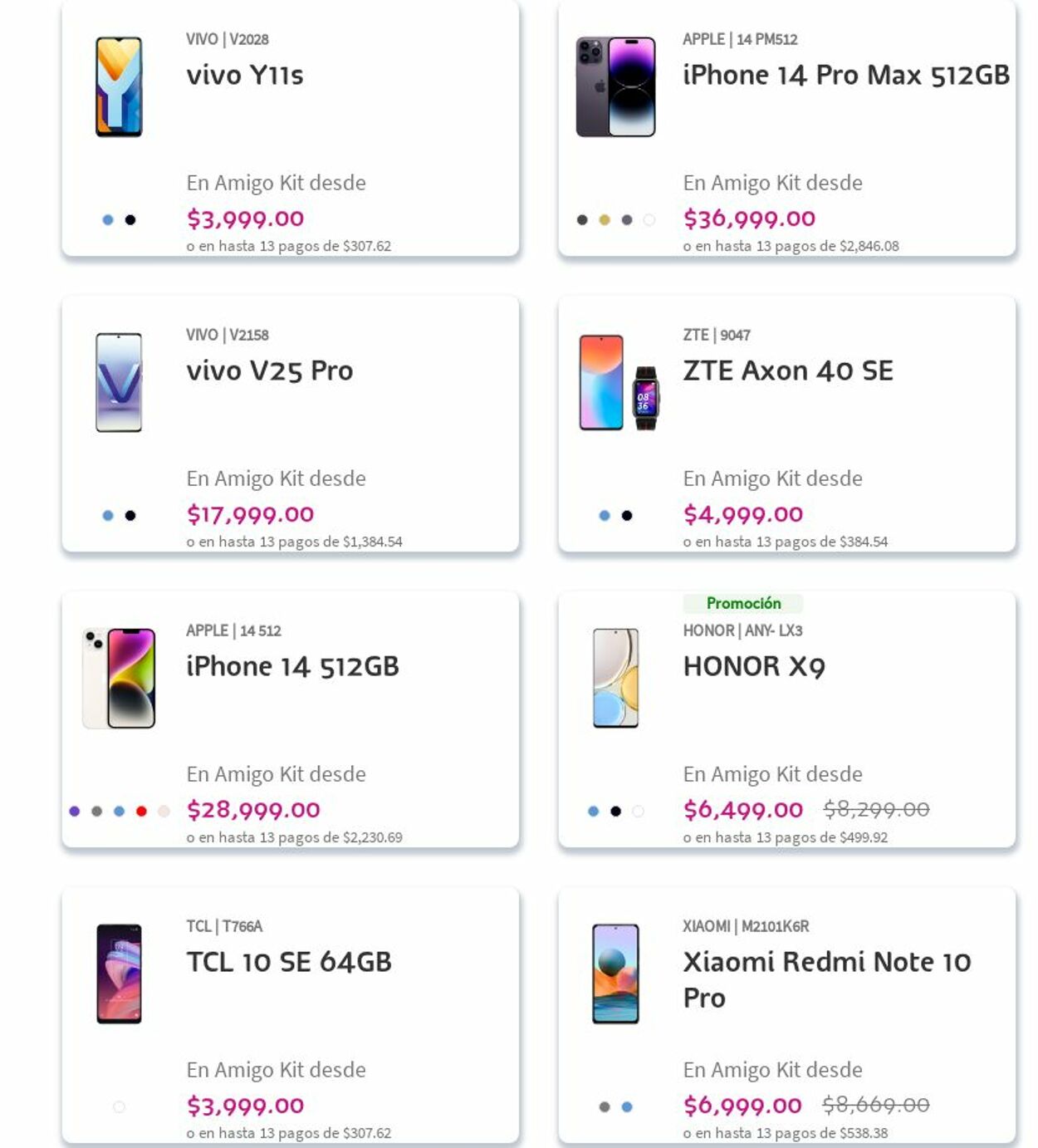
Task: Select the purple color for iPhone 14 512GB
Action: (75, 812)
